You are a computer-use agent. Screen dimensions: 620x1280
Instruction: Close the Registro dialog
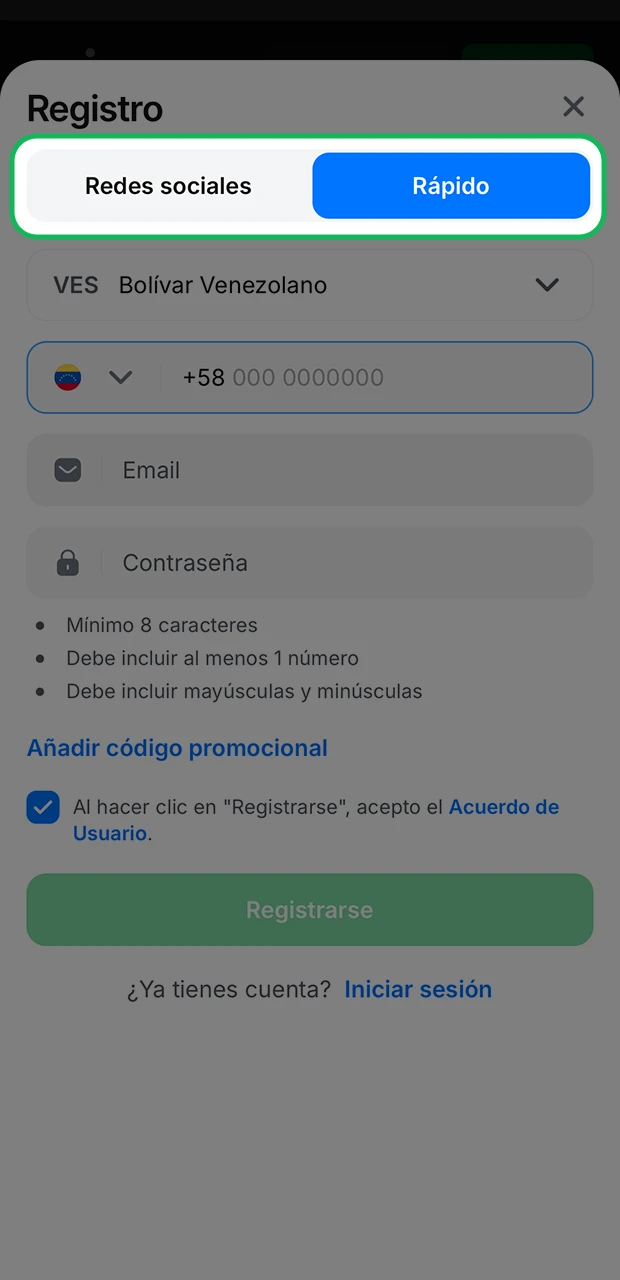[573, 107]
